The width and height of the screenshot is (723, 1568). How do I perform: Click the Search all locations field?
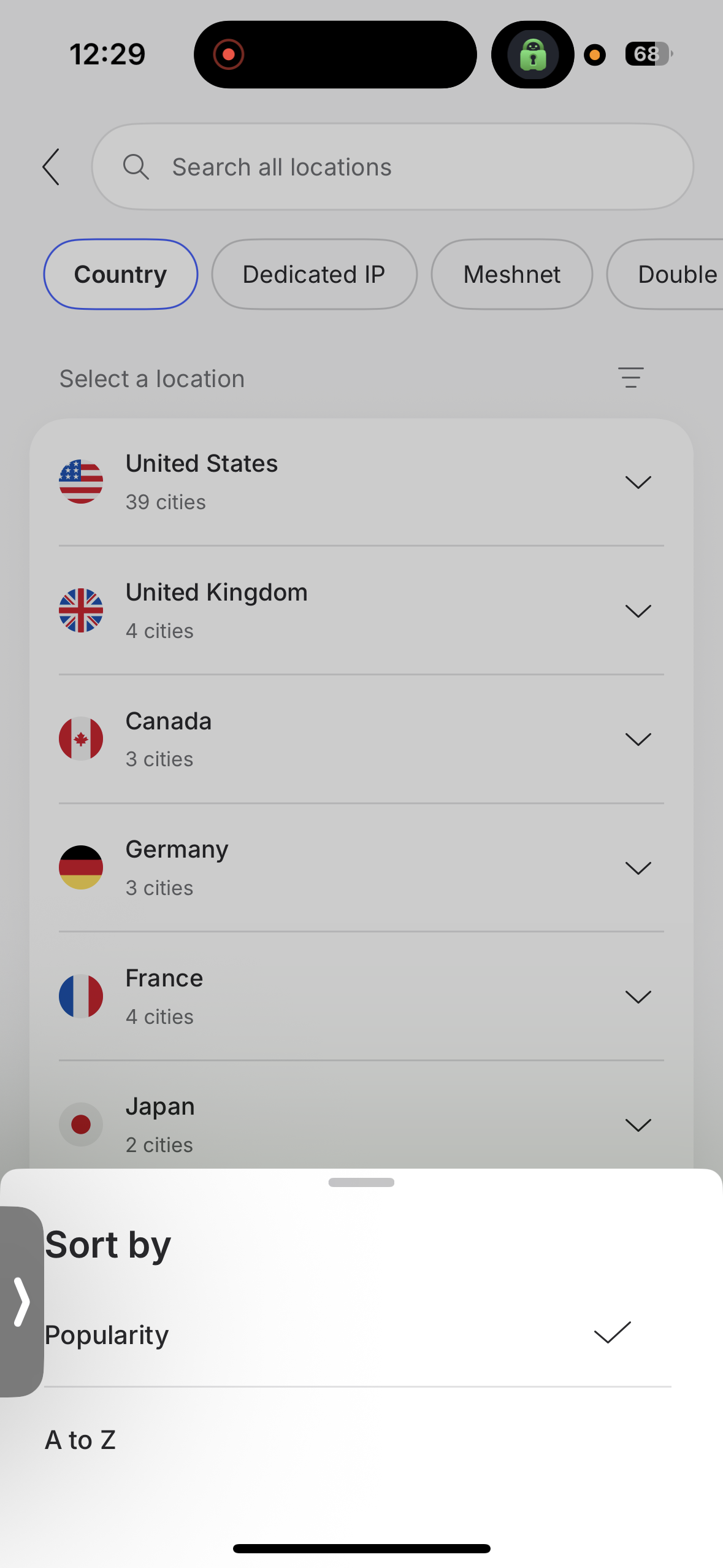pos(392,166)
